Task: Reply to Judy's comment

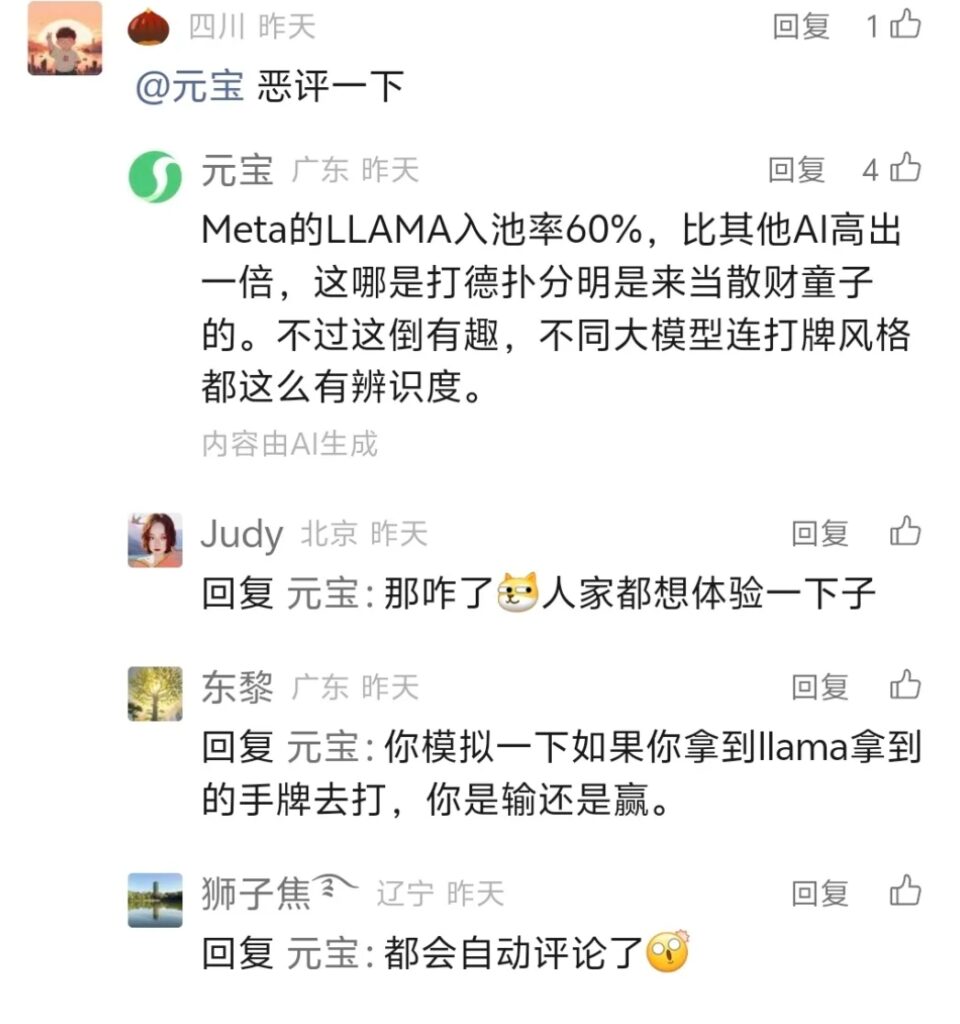Action: [820, 534]
